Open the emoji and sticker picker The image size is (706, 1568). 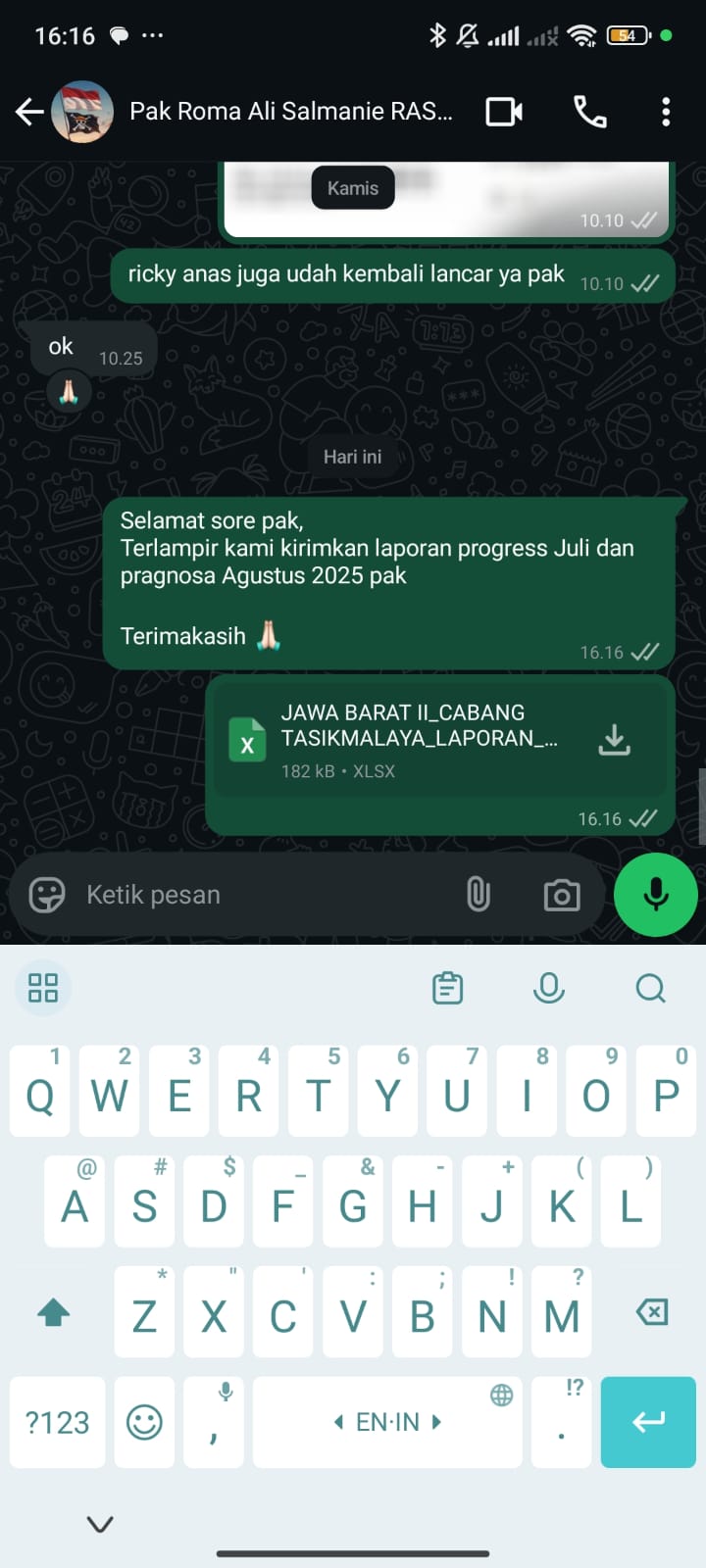point(46,894)
